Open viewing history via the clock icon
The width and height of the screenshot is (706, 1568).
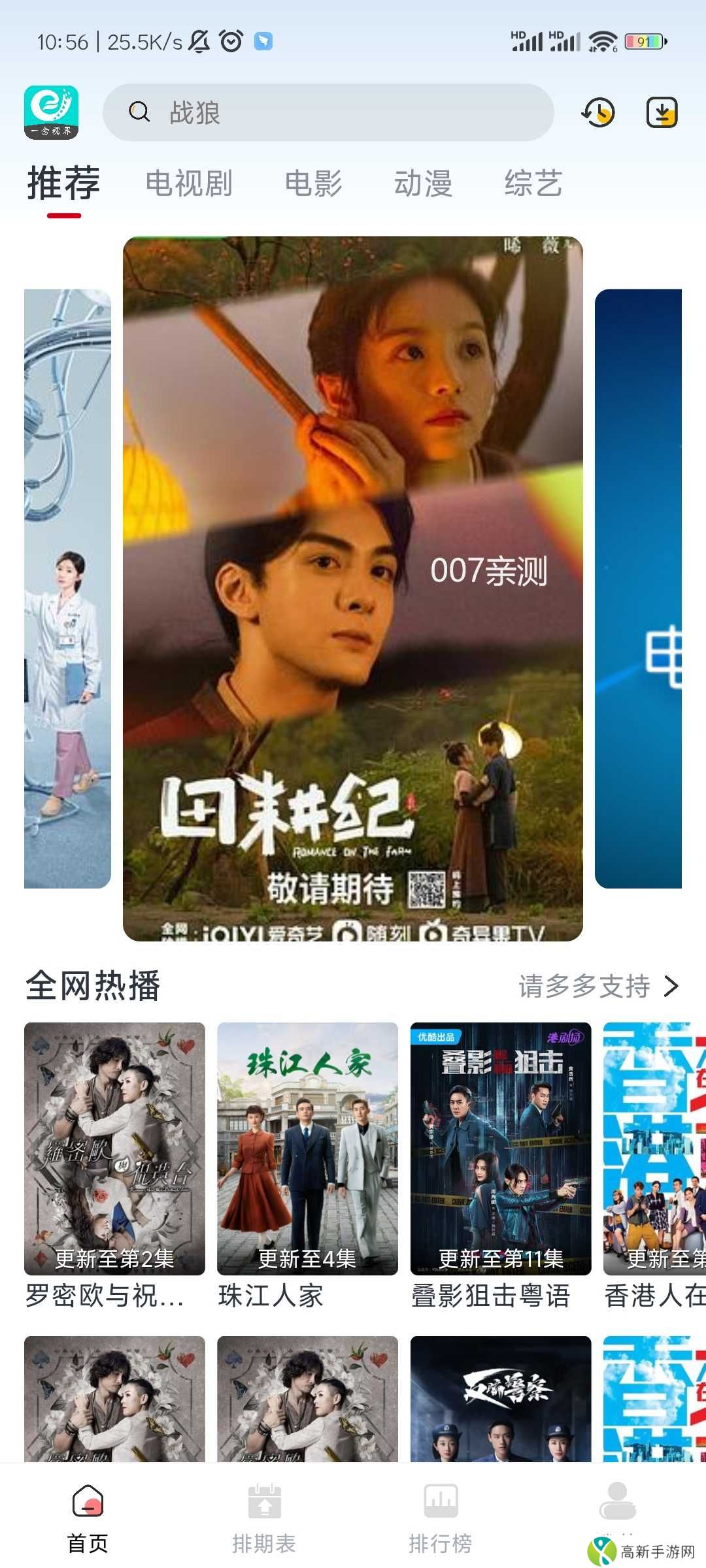pos(597,112)
